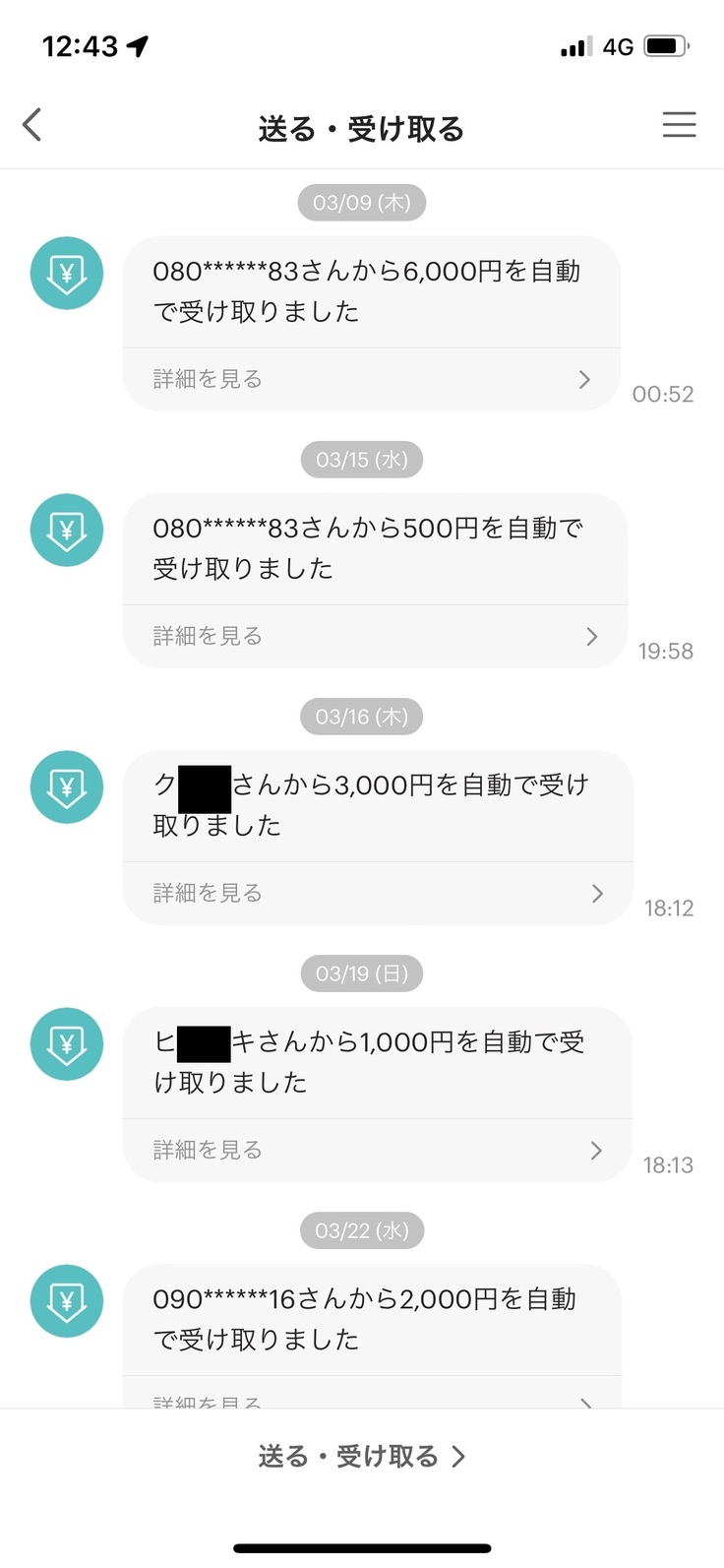This screenshot has height=1568, width=724.
Task: Open 詳細を見る for the 500円 receipt
Action: 374,636
